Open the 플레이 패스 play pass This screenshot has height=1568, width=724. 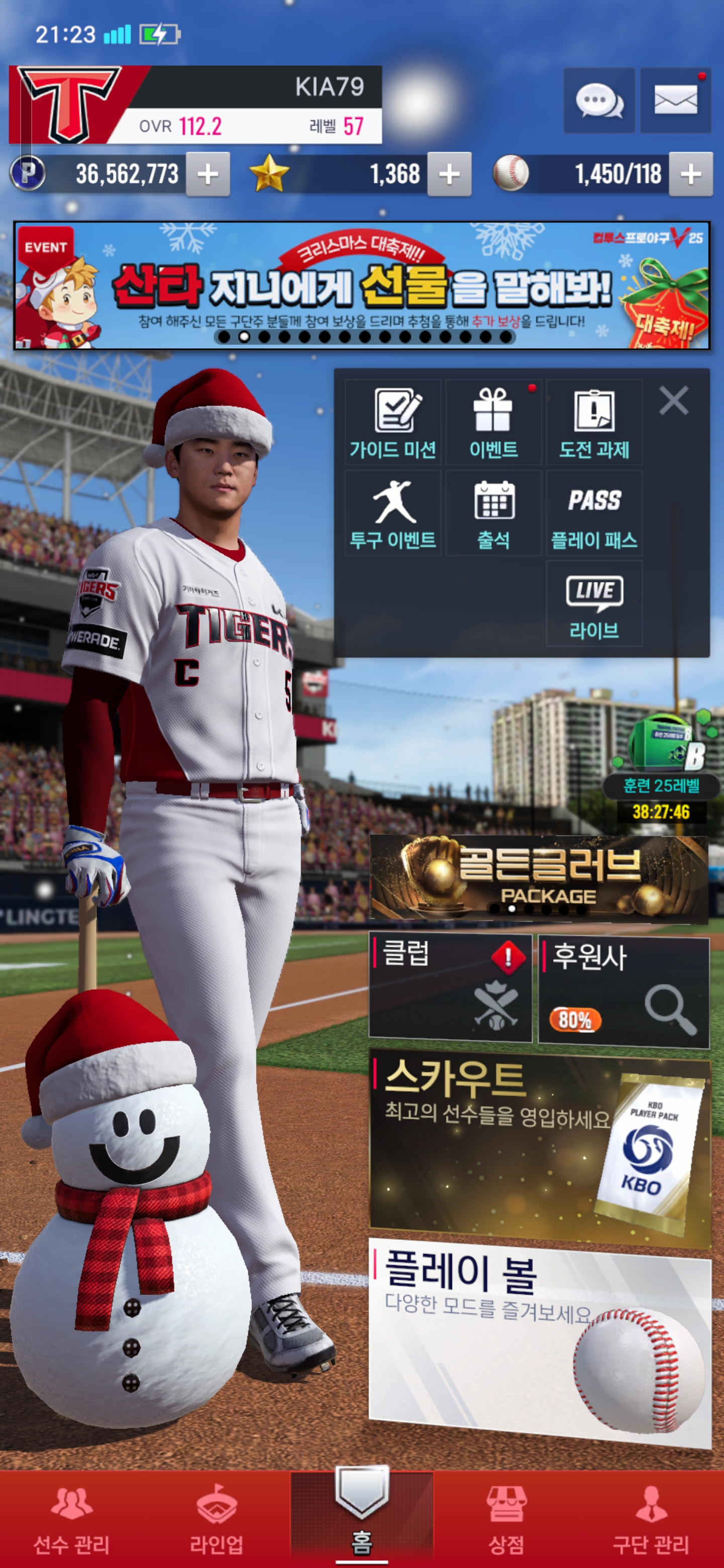[594, 513]
